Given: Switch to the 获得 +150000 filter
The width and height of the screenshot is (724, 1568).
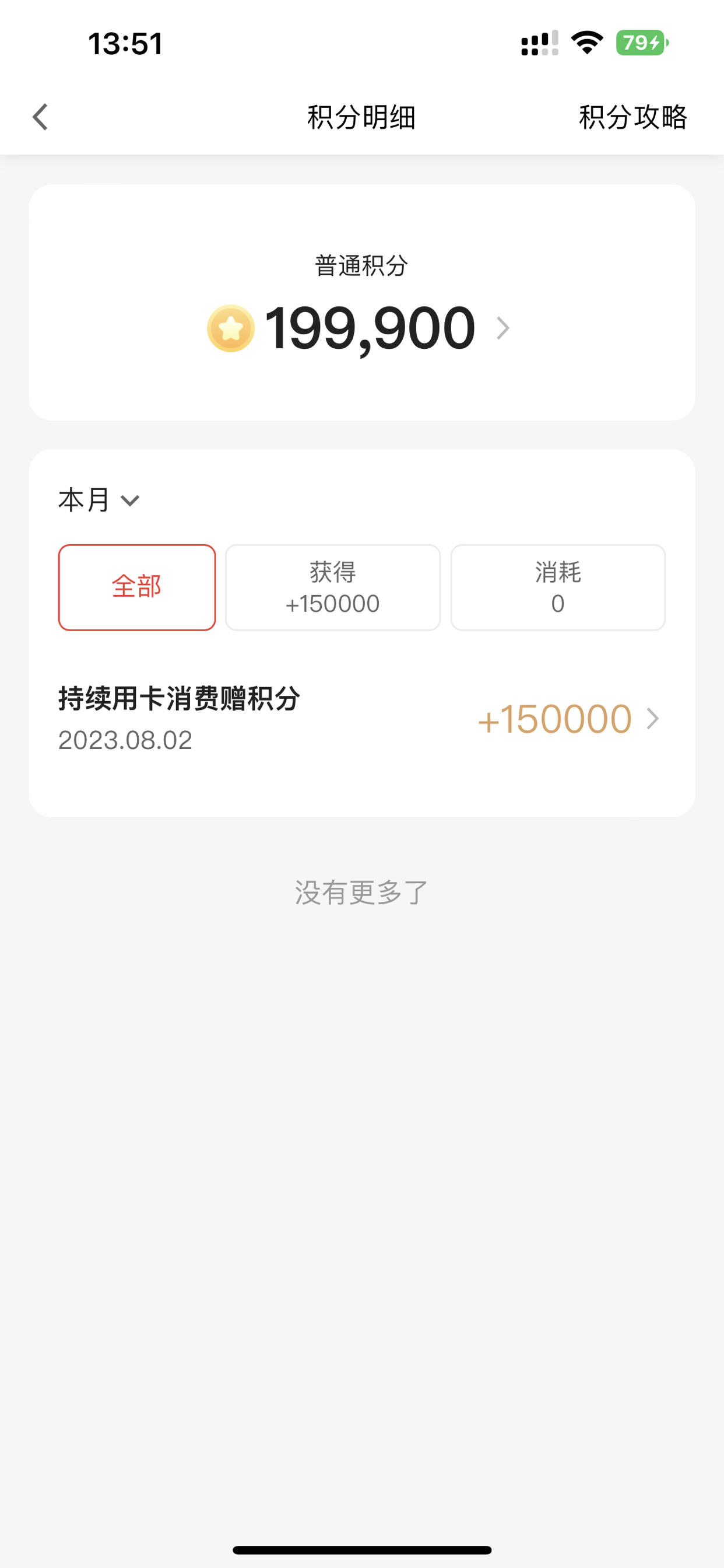Looking at the screenshot, I should click(333, 587).
